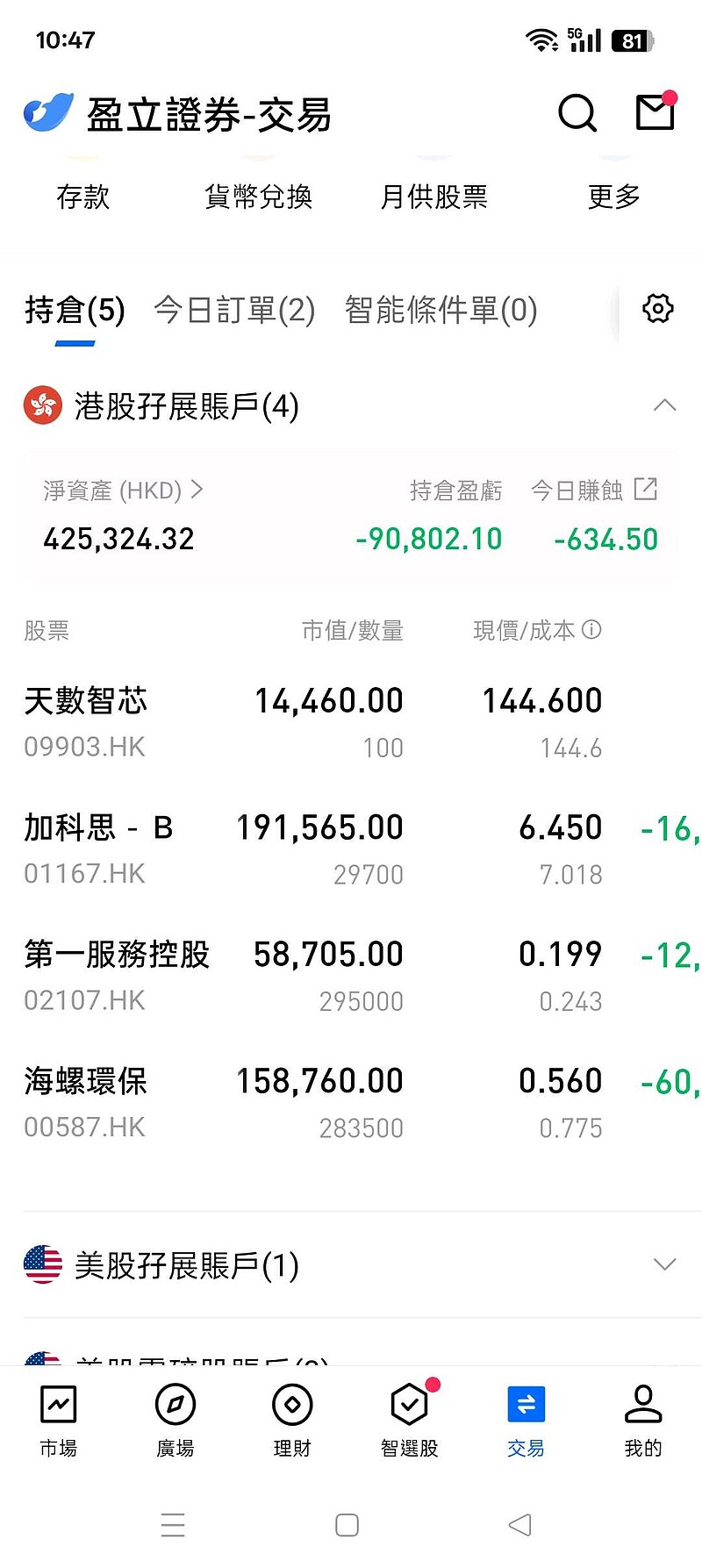The width and height of the screenshot is (702, 1568).
Task: Open 貨幣兌換 currency exchange
Action: 258,197
